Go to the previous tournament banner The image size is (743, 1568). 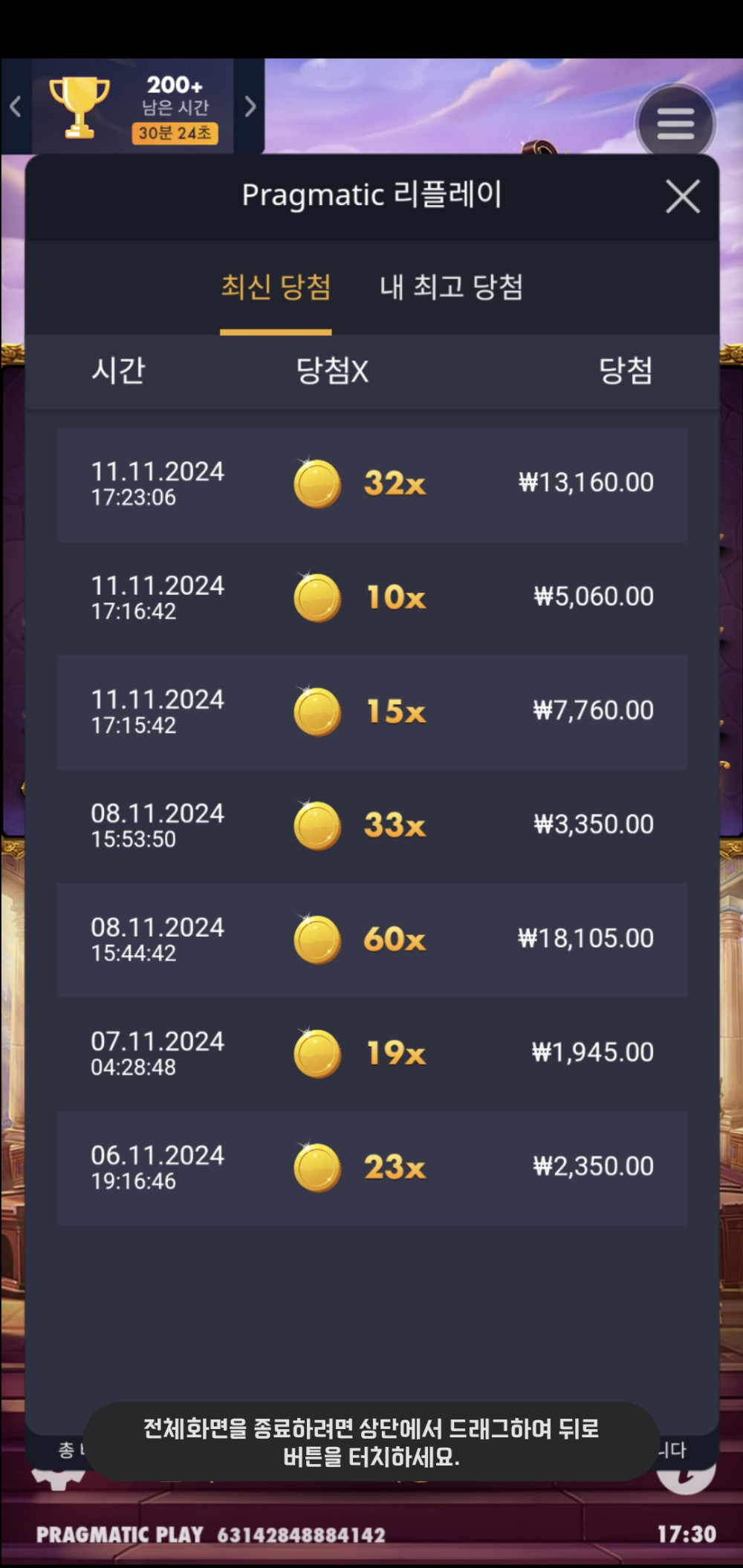(16, 107)
